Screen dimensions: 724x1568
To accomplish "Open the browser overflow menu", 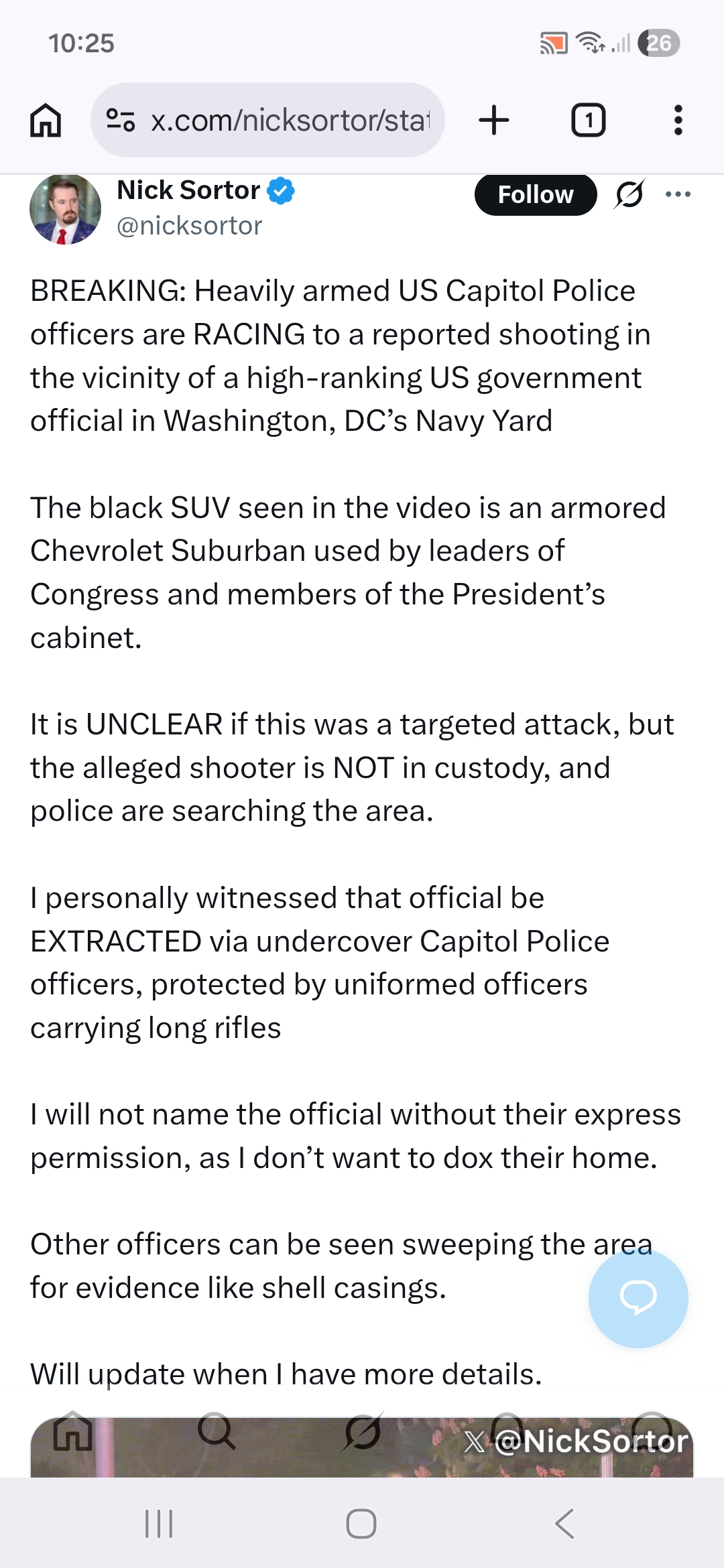I will 678,121.
